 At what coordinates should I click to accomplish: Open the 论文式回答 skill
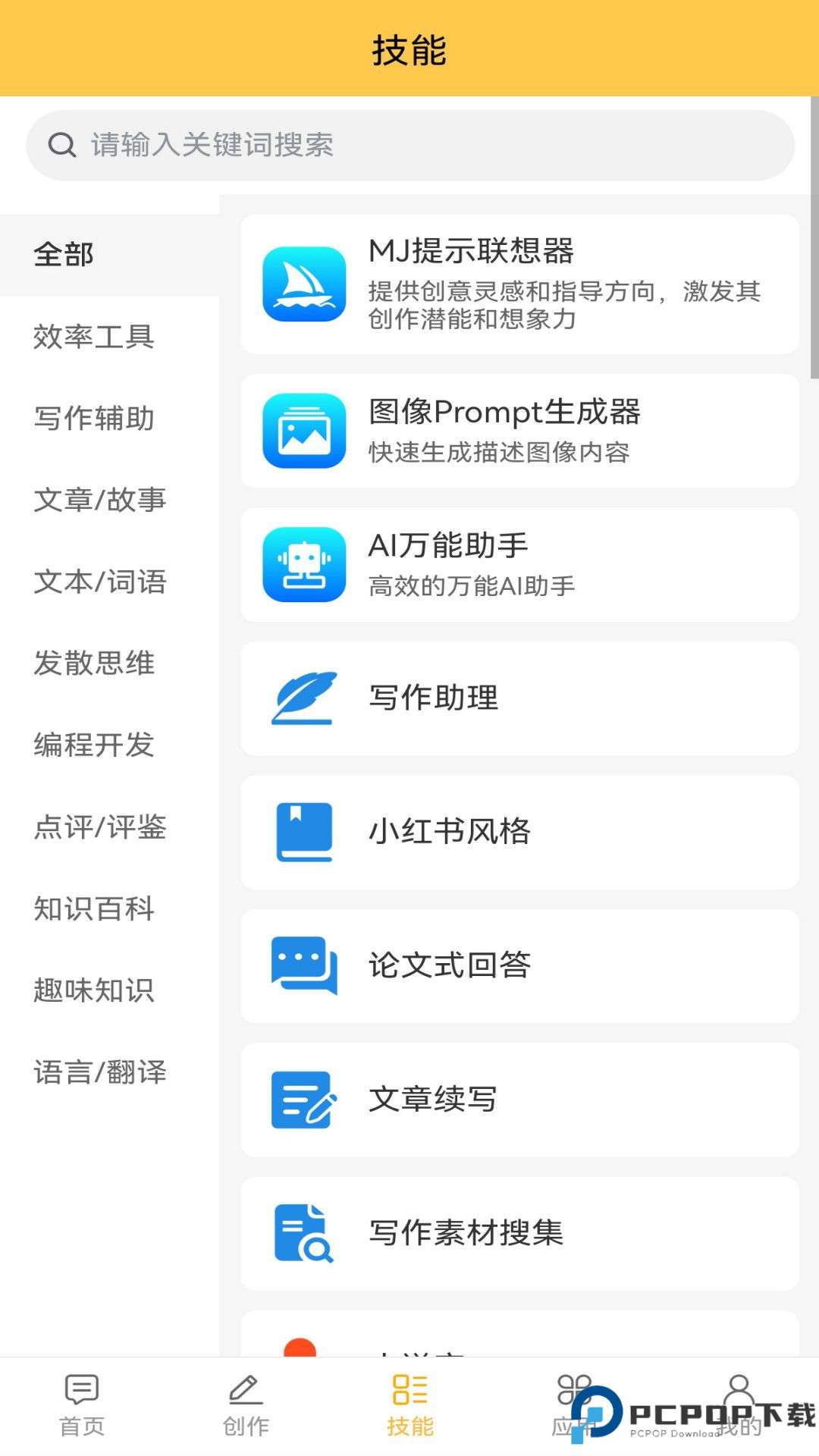(519, 965)
